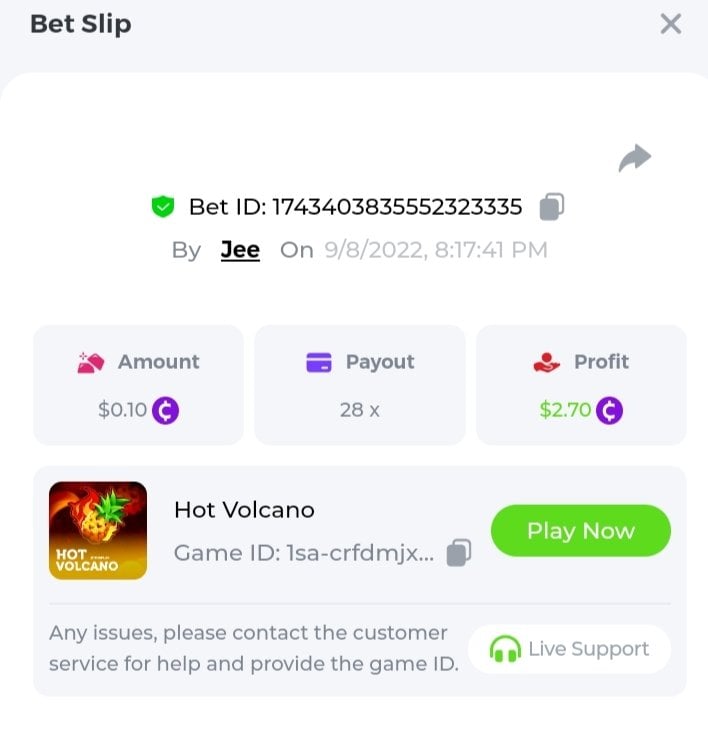Share this bet slip
Image resolution: width=708 pixels, height=743 pixels.
[634, 158]
